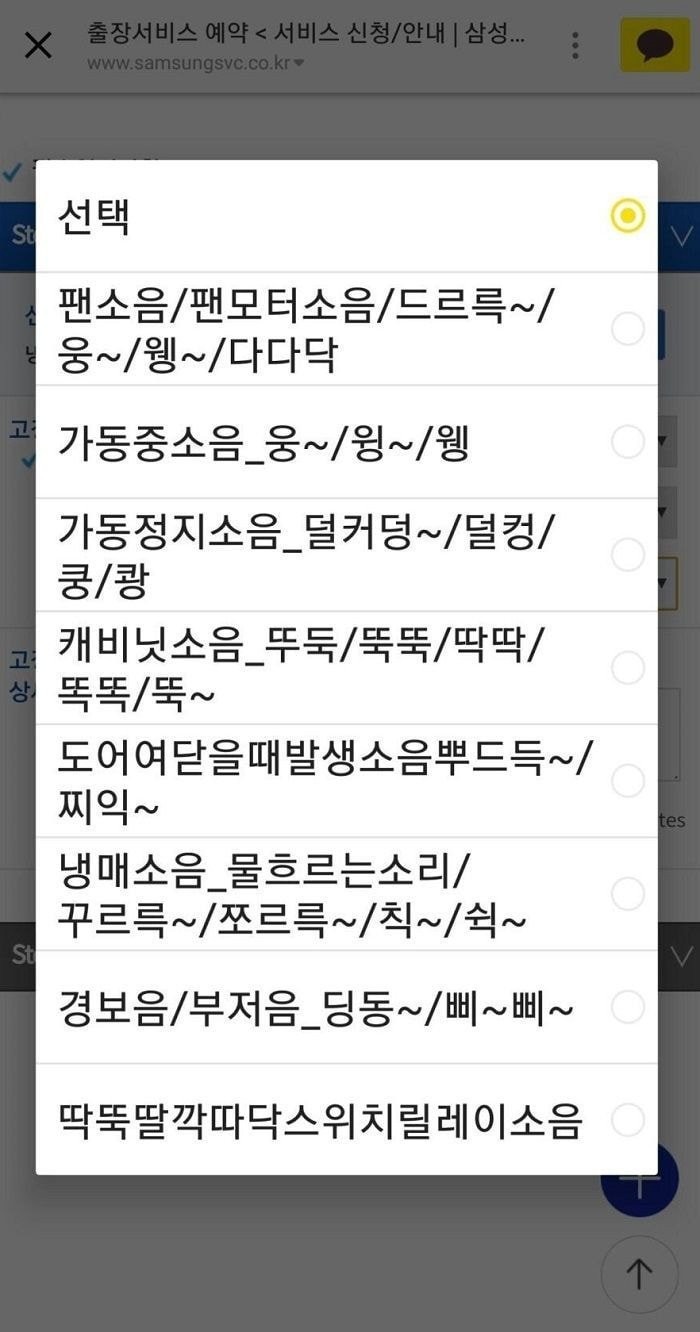
Task: Select 도어여닫을때발생소음 option
Action: (346, 781)
